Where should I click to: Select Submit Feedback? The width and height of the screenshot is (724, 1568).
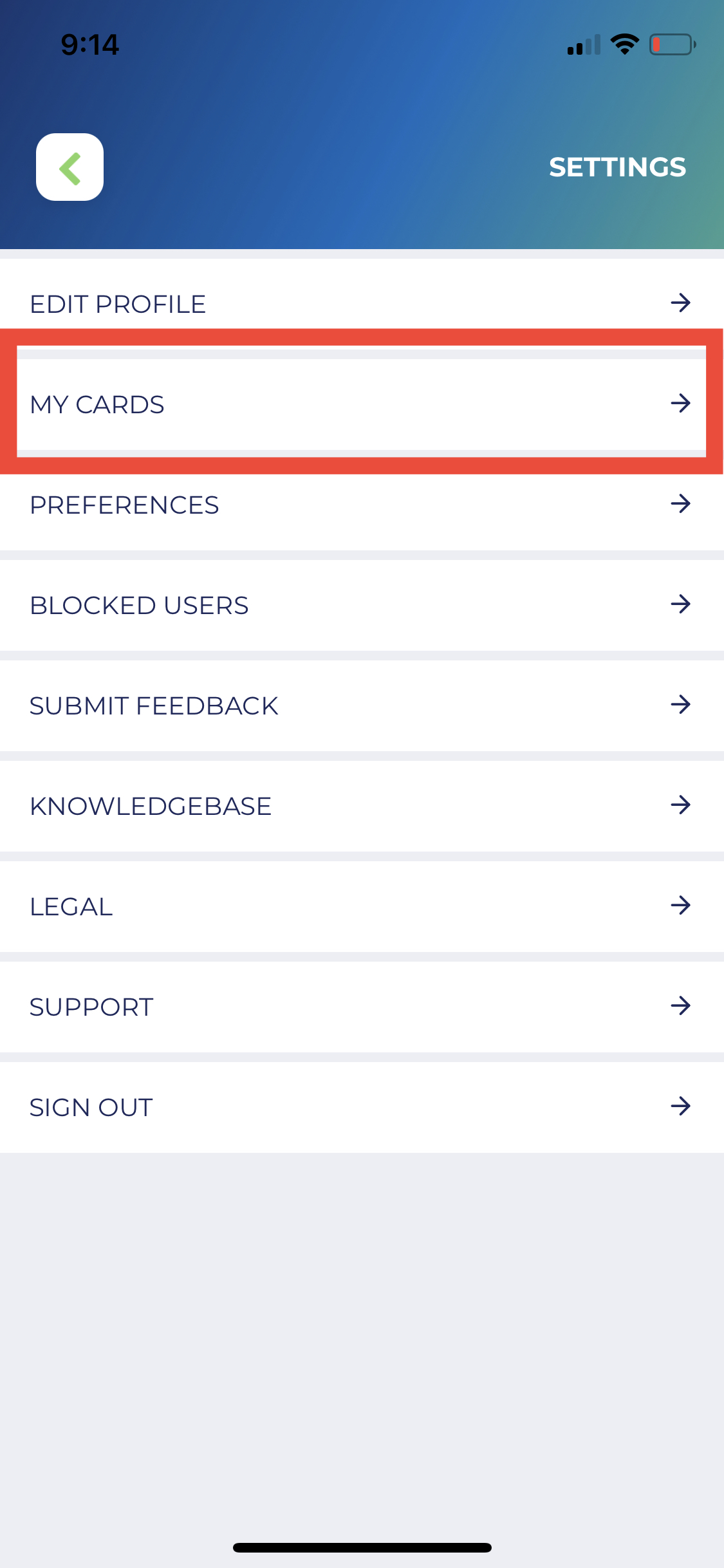[x=362, y=705]
